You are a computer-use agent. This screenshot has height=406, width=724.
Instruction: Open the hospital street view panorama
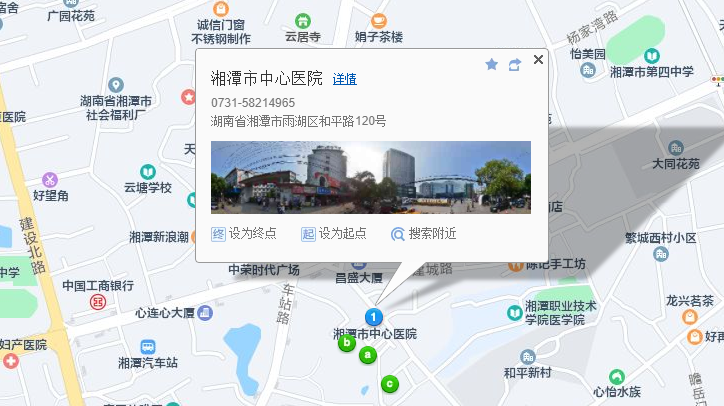click(x=370, y=177)
